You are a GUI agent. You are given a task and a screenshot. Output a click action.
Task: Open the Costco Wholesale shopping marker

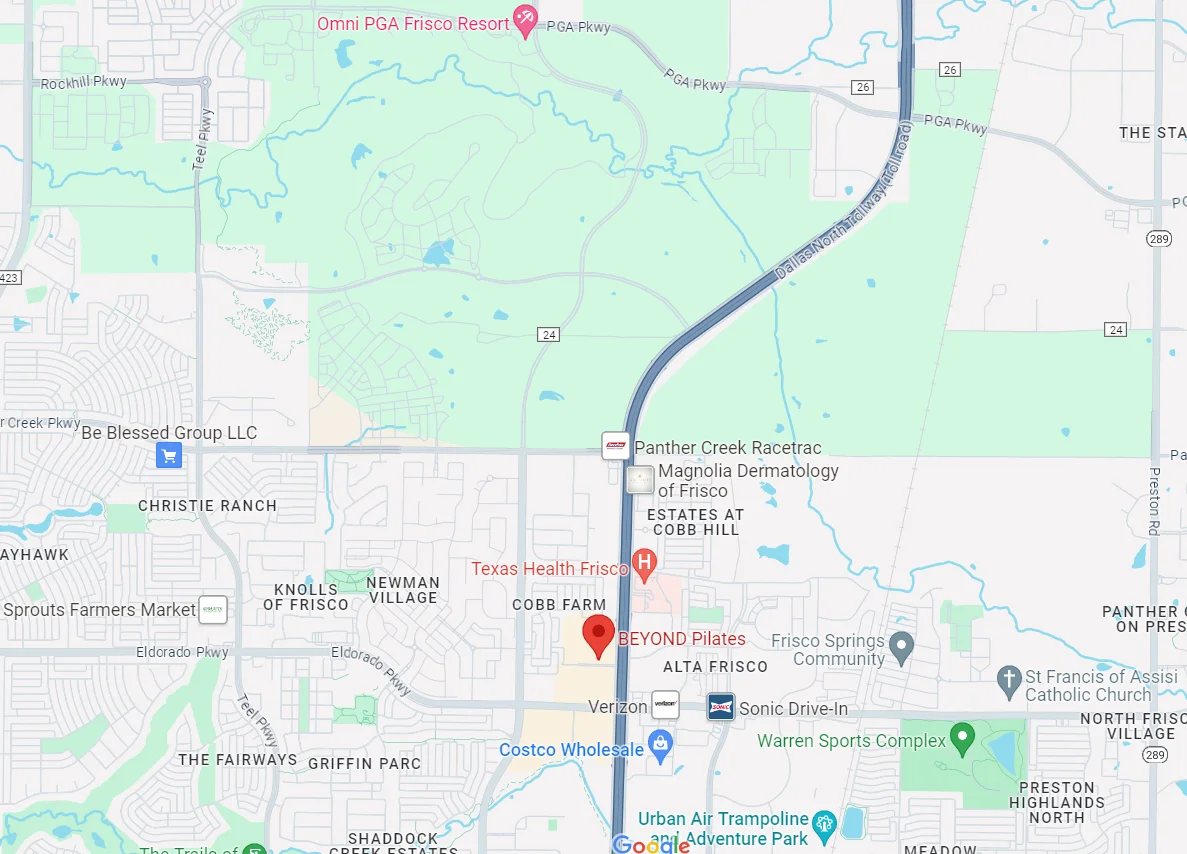point(659,743)
